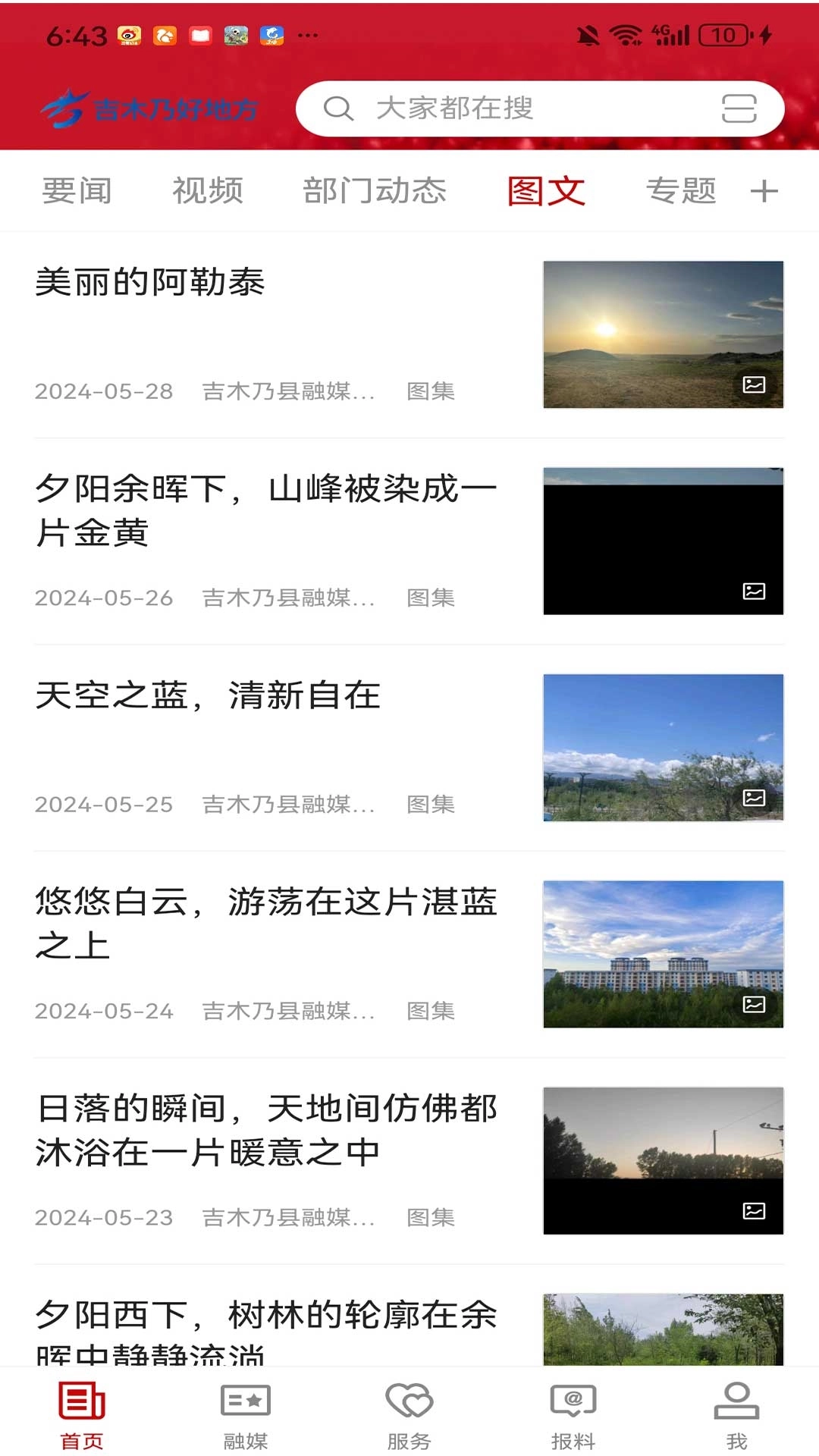The width and height of the screenshot is (819, 1456).
Task: Select the 专题 tab
Action: pyautogui.click(x=680, y=190)
